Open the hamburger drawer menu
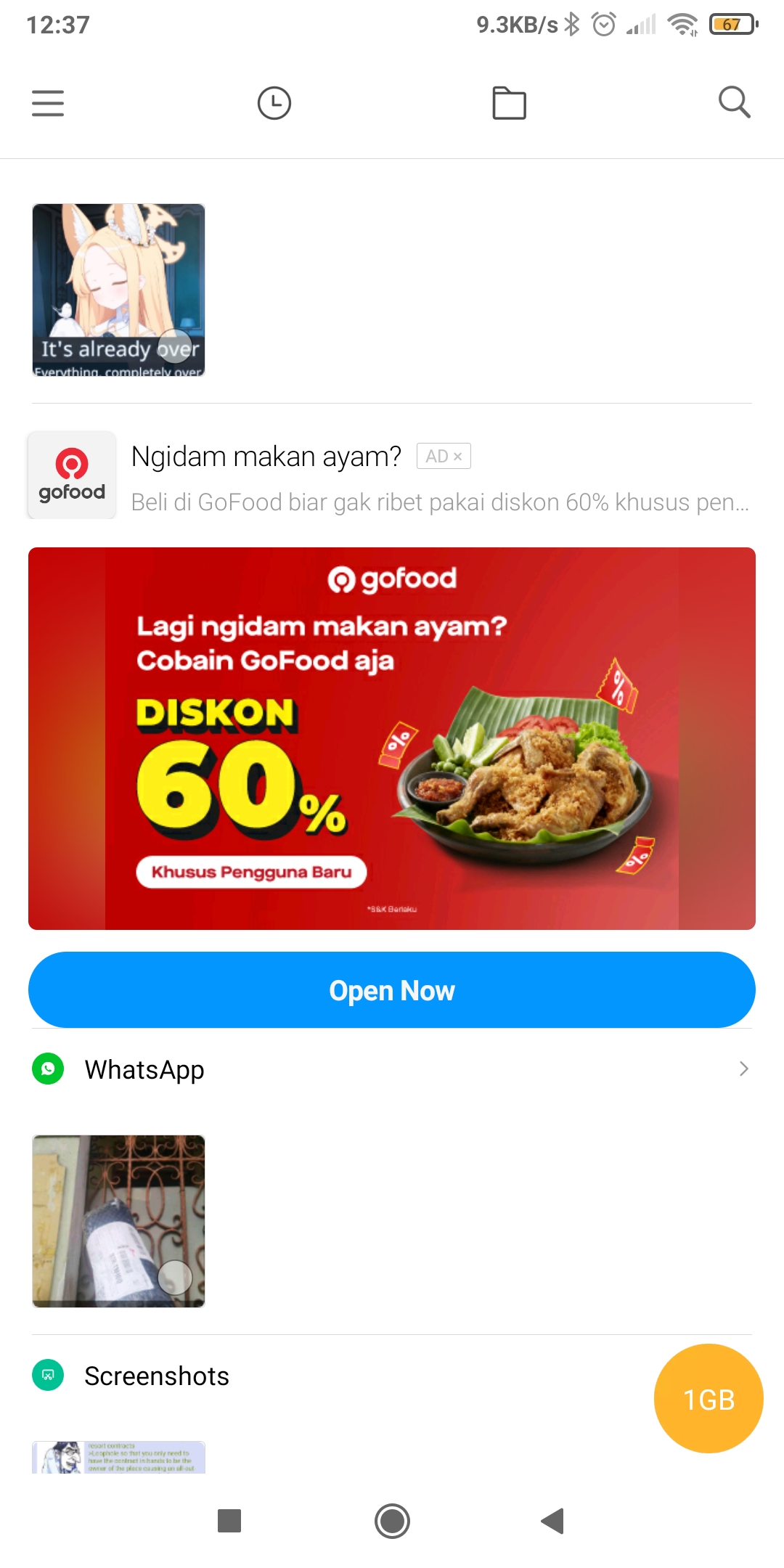Screen dimensions: 784x1568 click(48, 103)
